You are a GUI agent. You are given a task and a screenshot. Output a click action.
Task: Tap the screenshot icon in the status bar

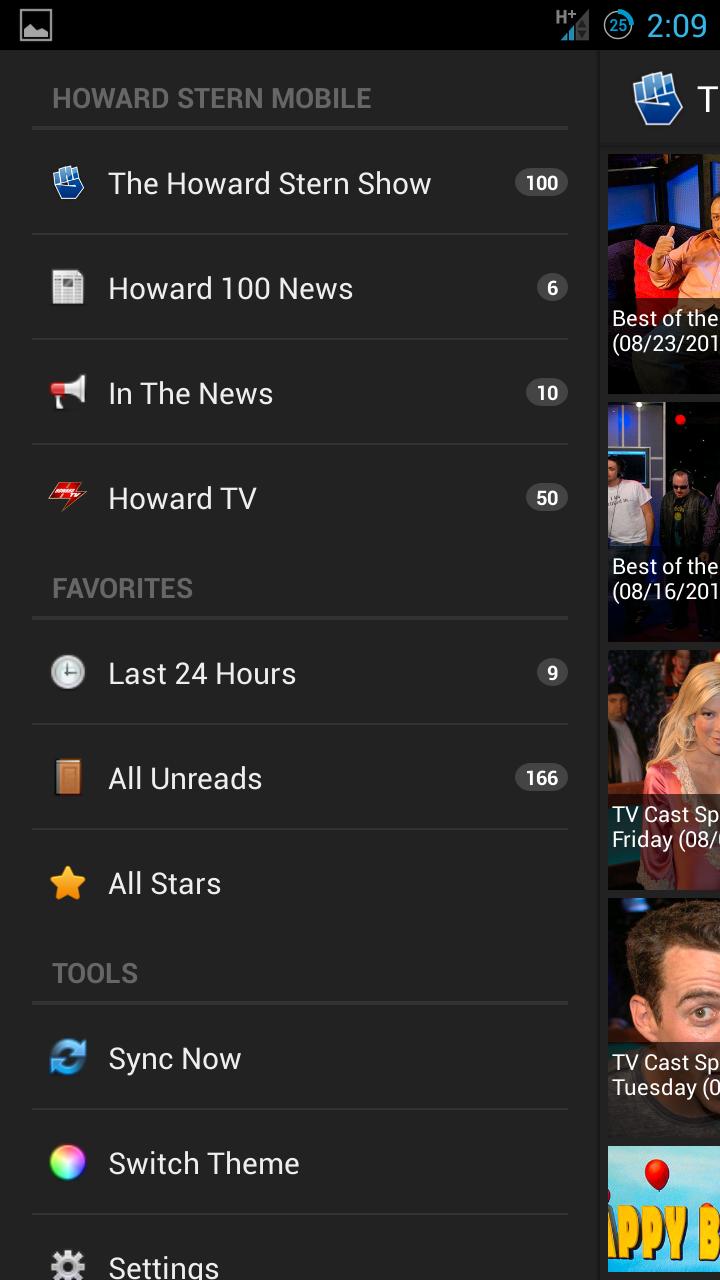[34, 22]
